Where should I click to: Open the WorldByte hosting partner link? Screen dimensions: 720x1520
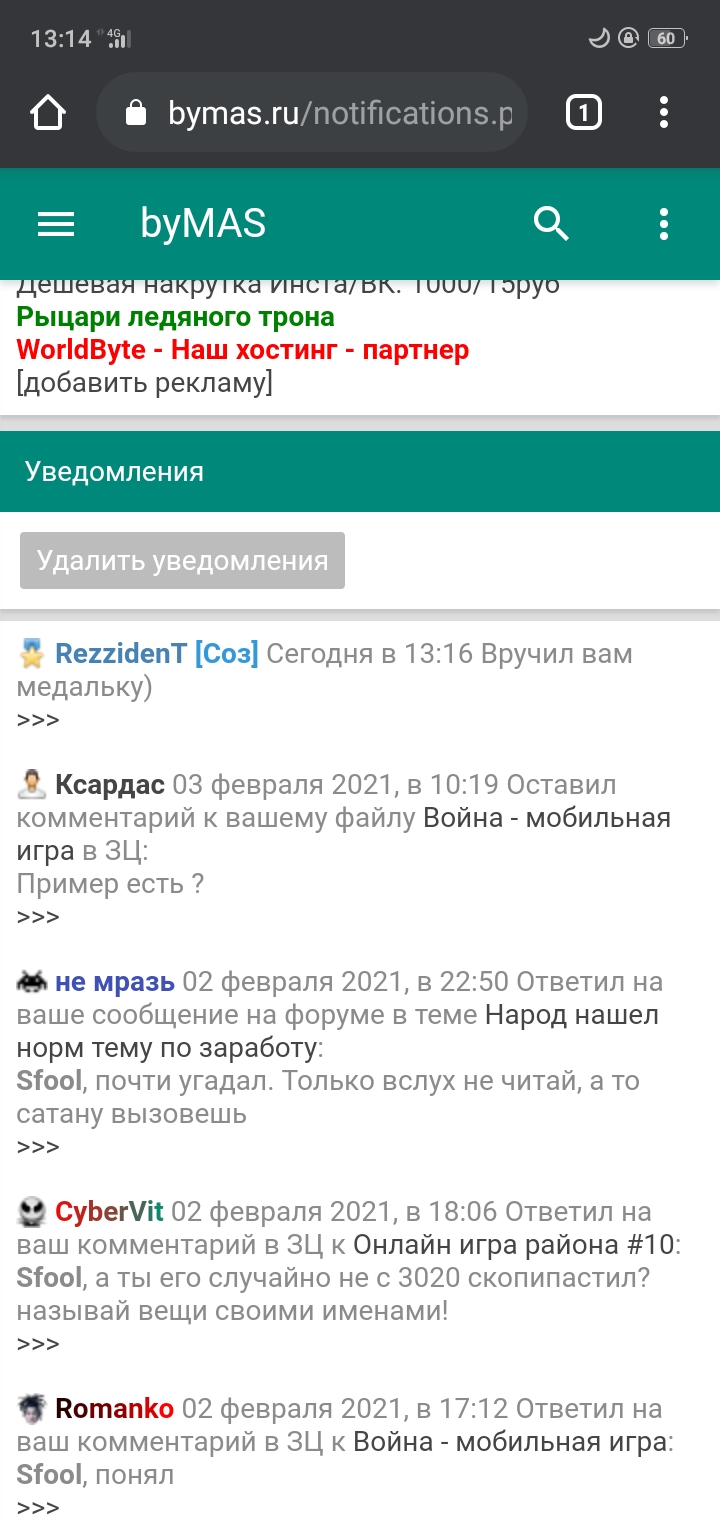243,350
